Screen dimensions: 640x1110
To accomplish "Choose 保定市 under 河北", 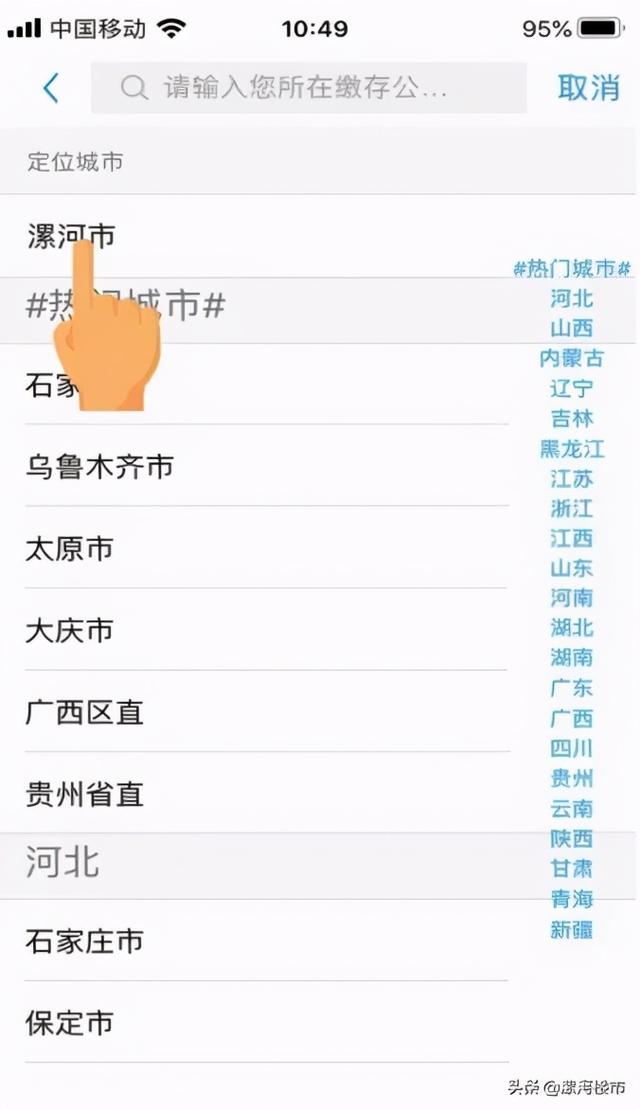I will coord(69,1023).
